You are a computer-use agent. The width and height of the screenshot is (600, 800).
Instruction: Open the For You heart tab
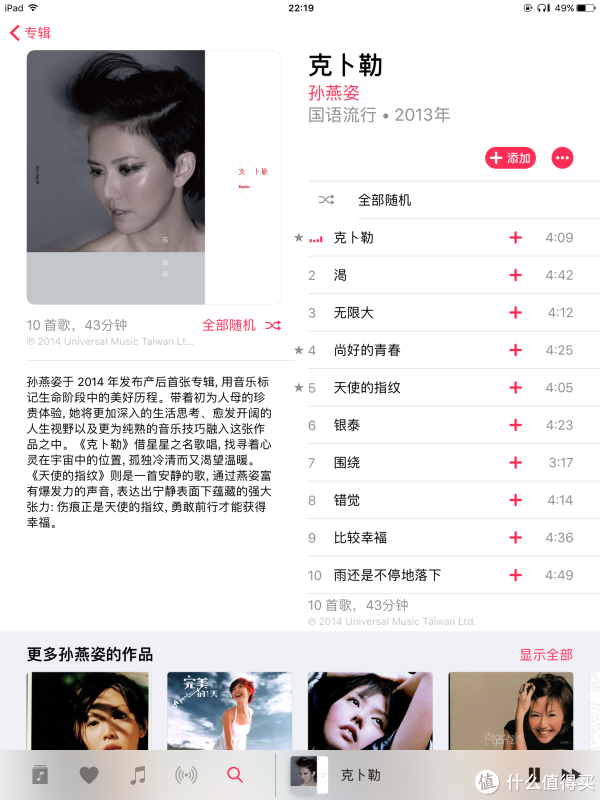click(x=89, y=775)
